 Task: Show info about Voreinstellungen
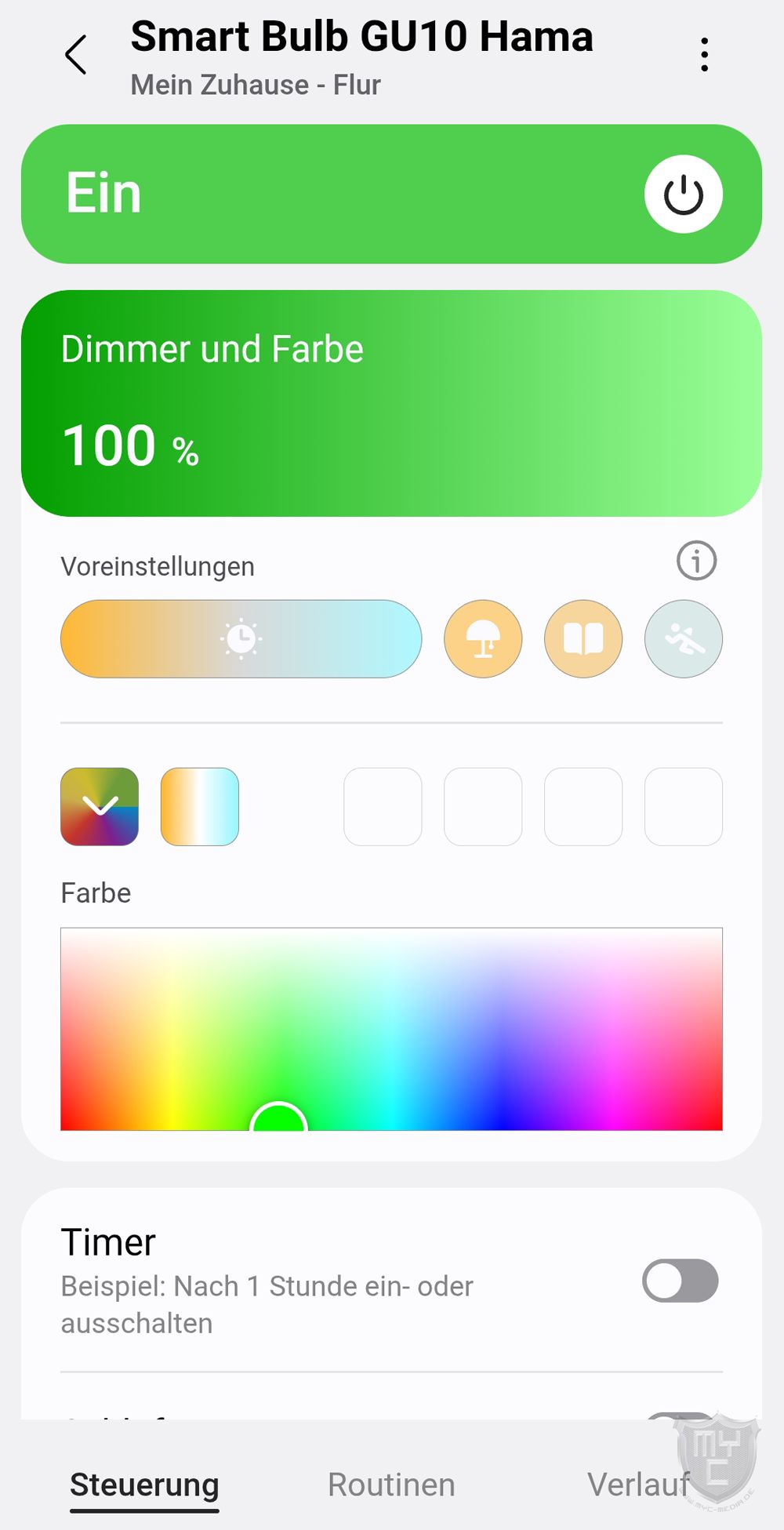[x=696, y=561]
